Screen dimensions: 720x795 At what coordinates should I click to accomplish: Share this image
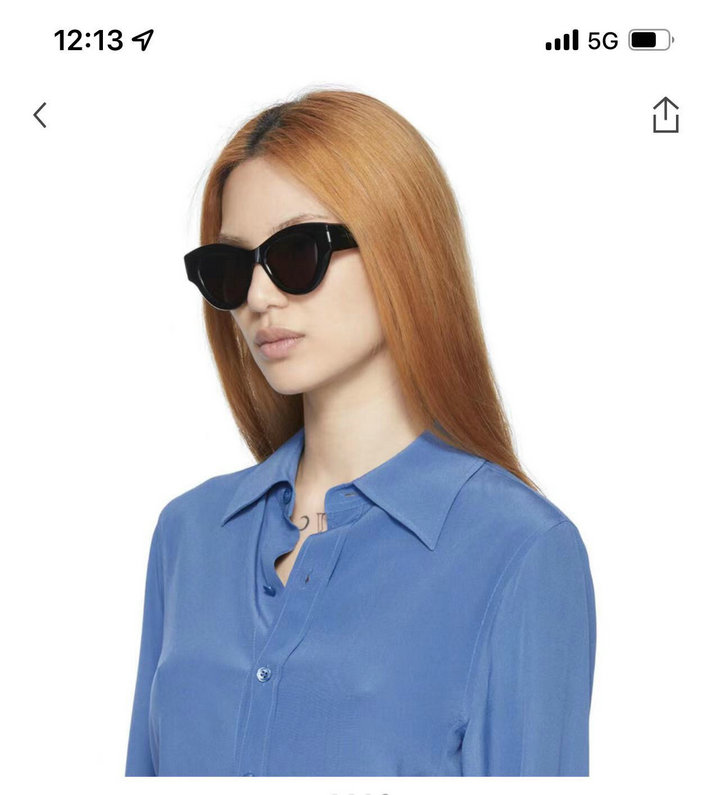665,115
